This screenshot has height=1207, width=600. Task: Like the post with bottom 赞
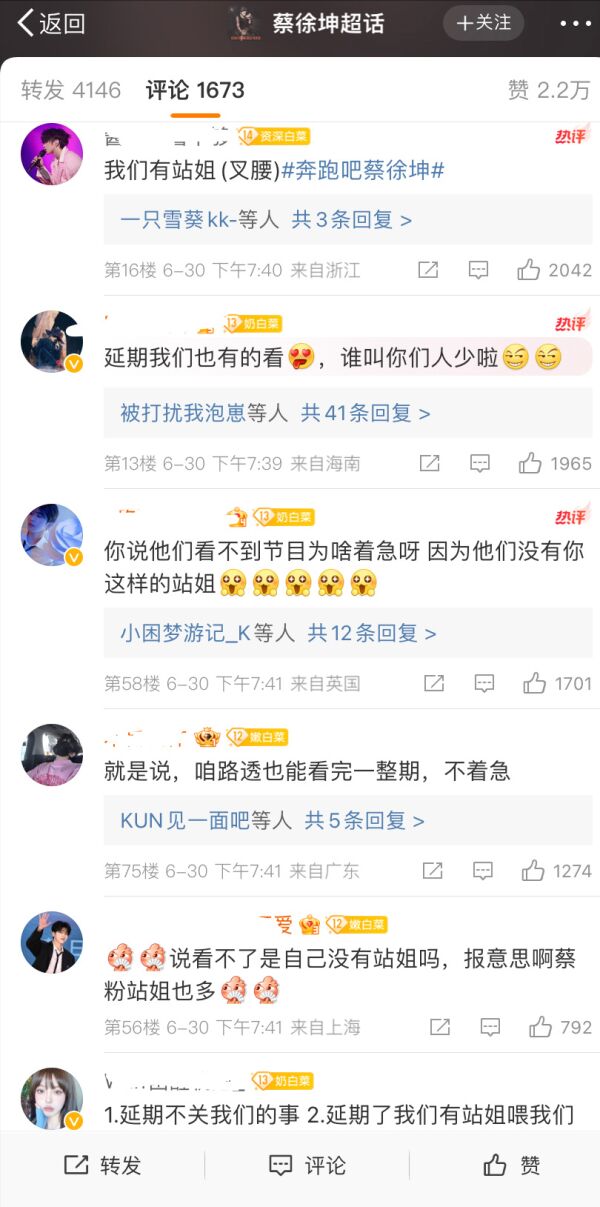click(511, 1165)
